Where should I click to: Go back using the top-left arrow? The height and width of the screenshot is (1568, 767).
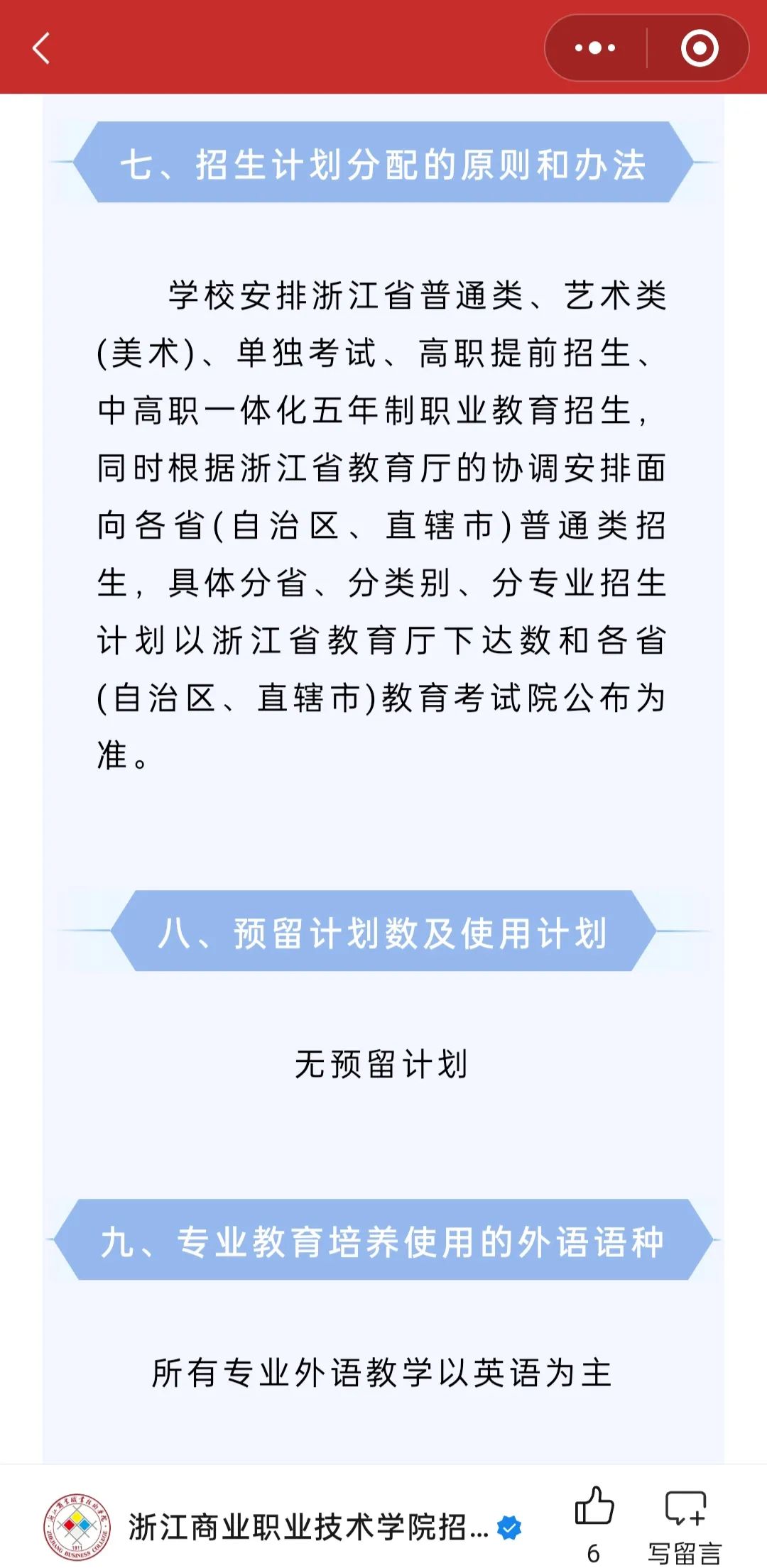(41, 48)
